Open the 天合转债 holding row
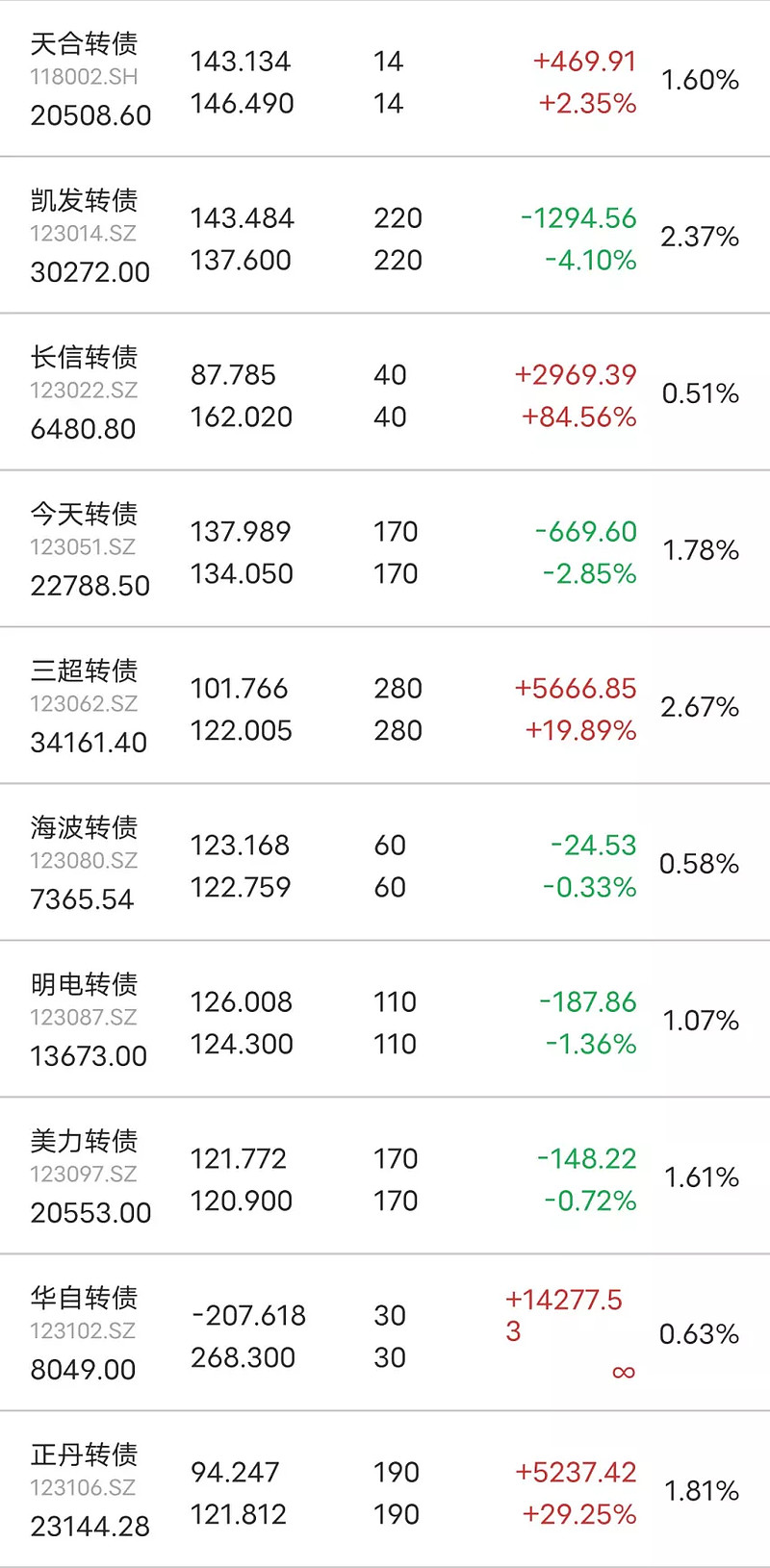The image size is (770, 1568). click(385, 79)
